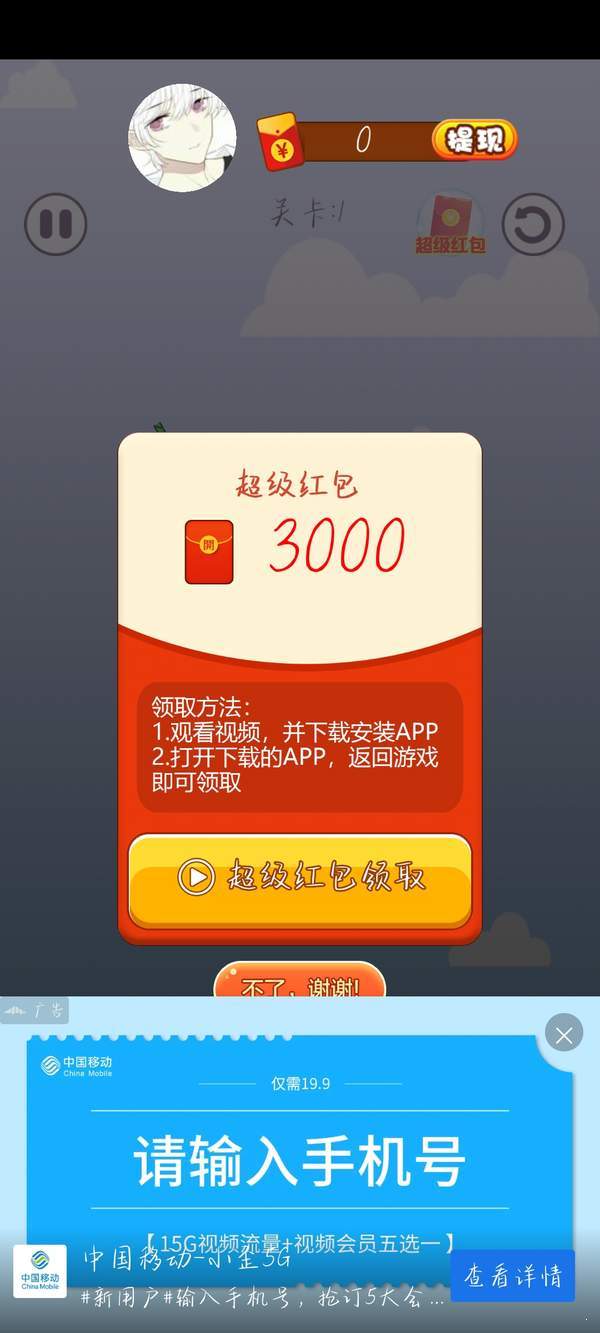This screenshot has height=1333, width=600.
Task: Pause the game
Action: tap(56, 225)
